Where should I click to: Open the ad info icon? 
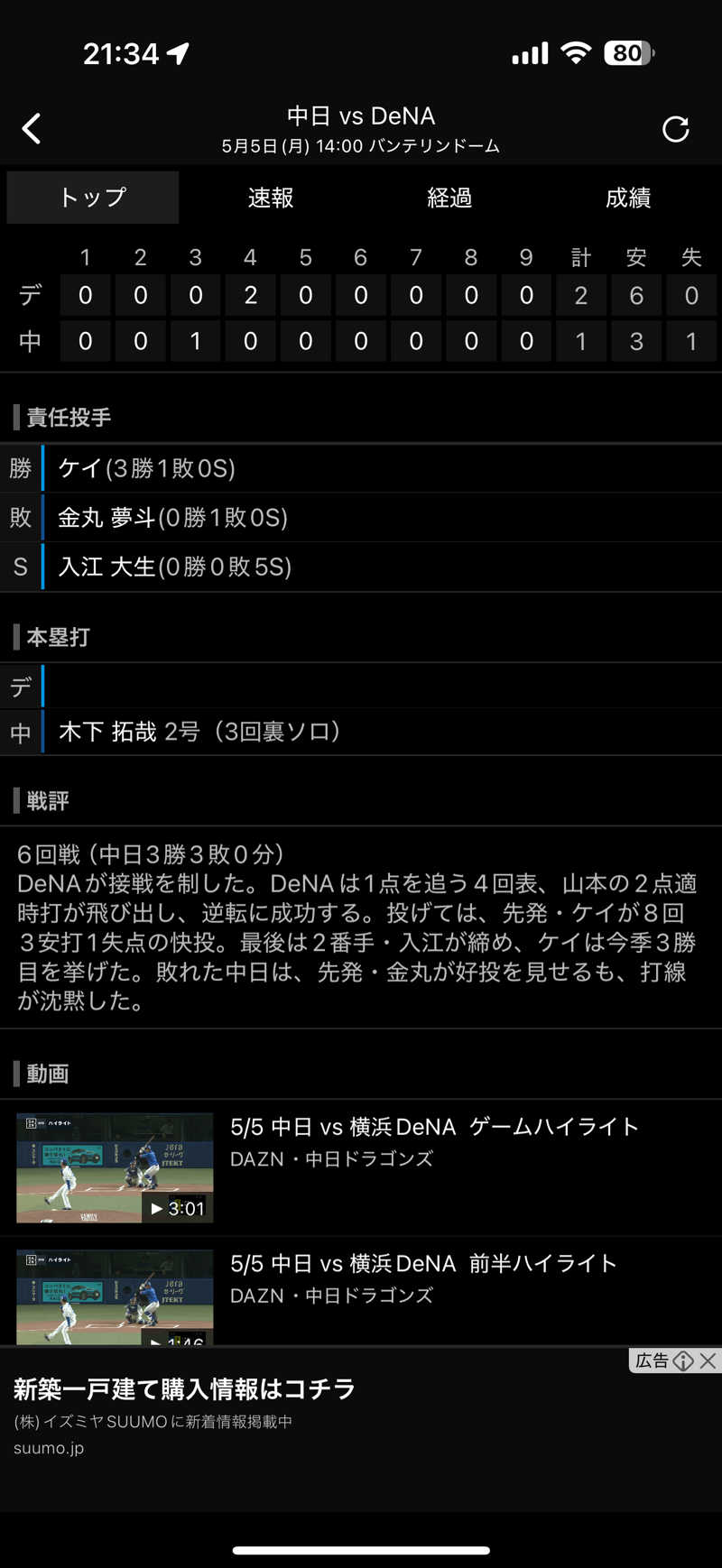[x=683, y=1360]
